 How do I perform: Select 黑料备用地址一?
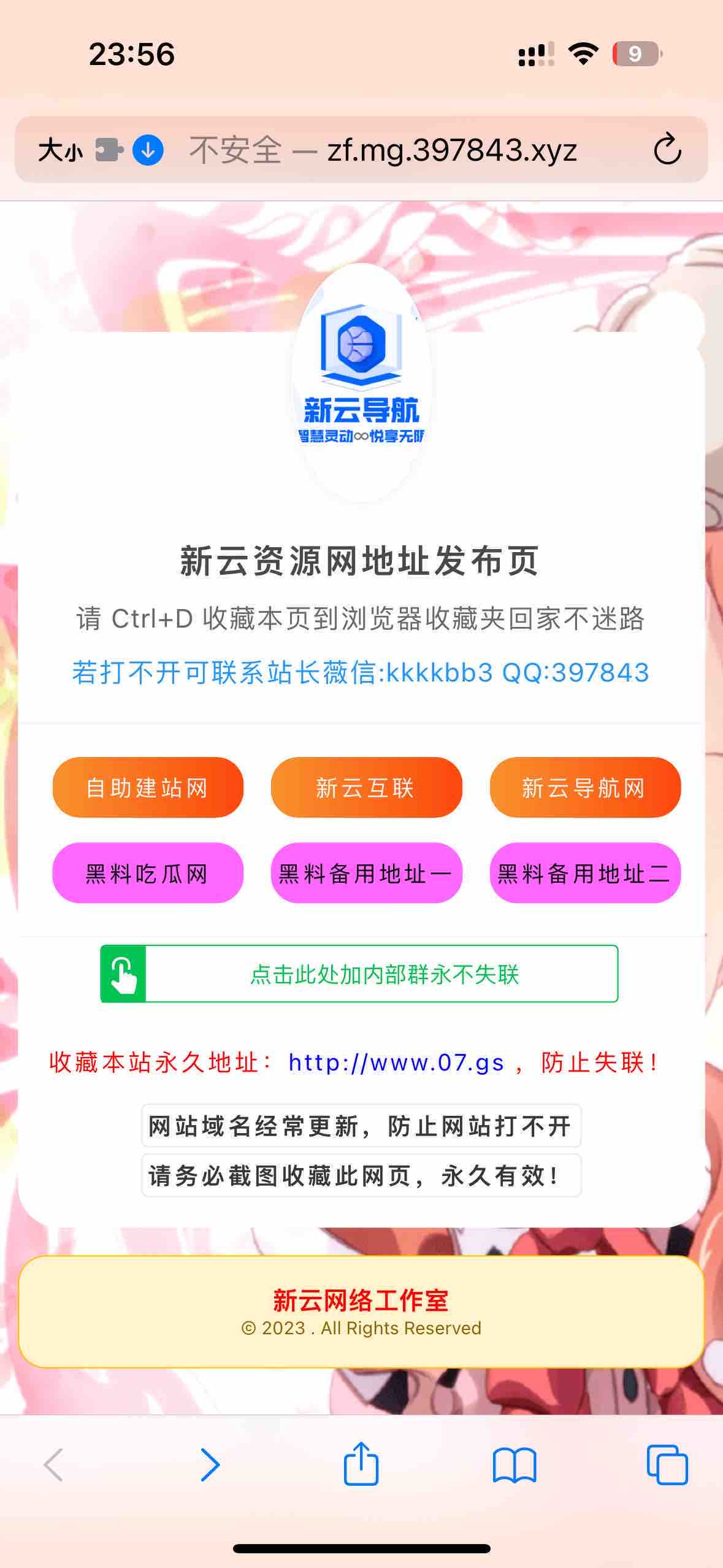(x=366, y=873)
